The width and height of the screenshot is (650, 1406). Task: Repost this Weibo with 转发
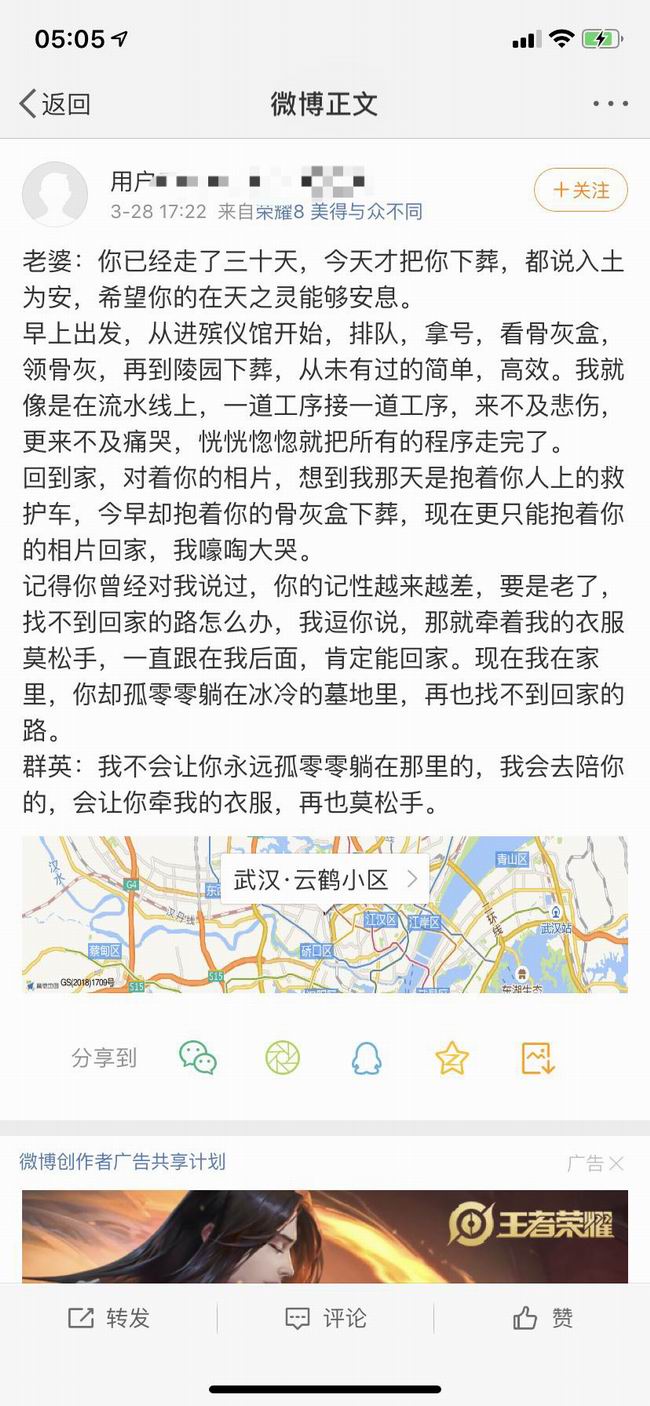point(108,1318)
